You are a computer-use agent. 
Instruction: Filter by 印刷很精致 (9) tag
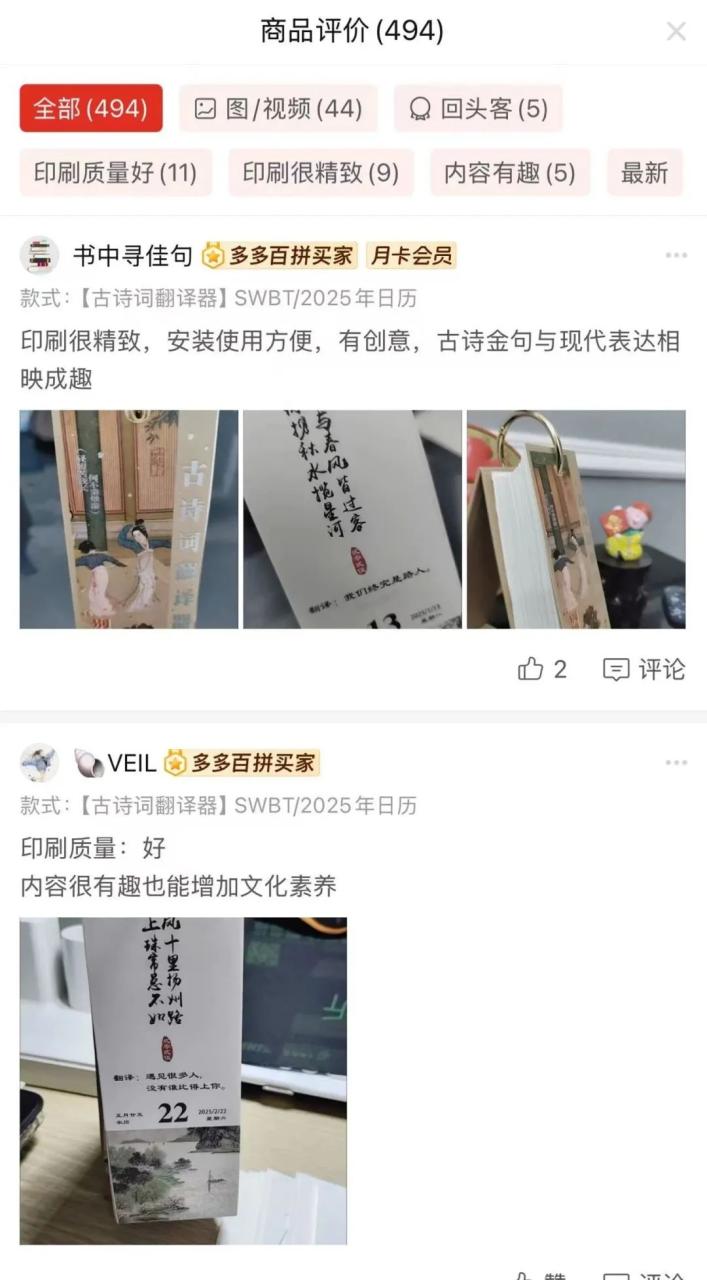320,172
